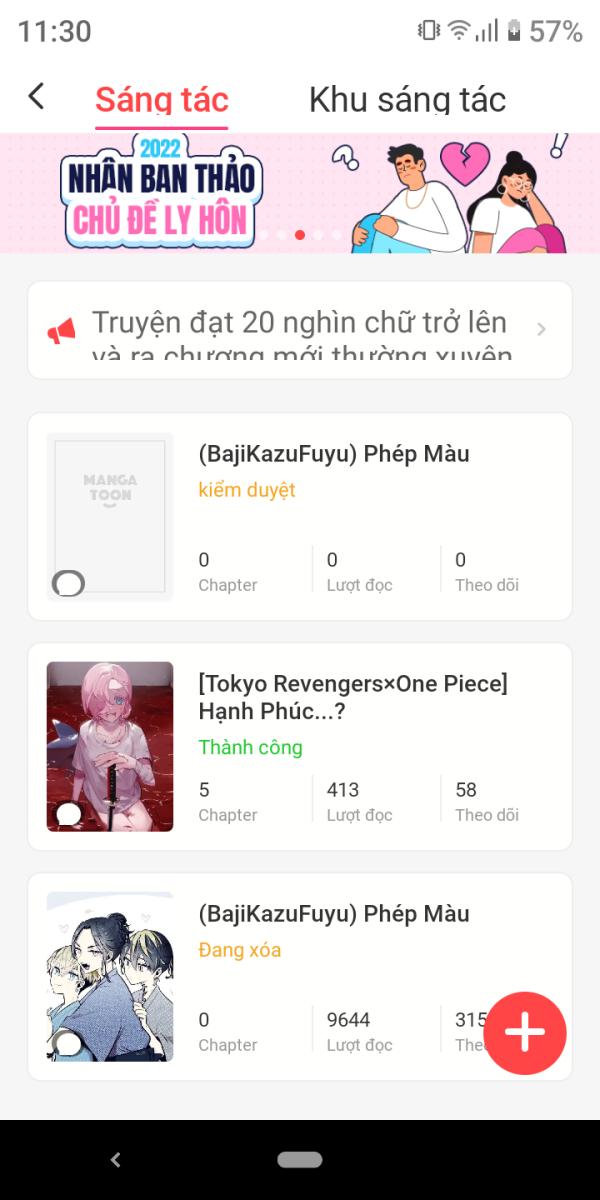The width and height of the screenshot is (600, 1200).
Task: Open the 2022 divorce-theme manuscript banner
Action: pyautogui.click(x=300, y=193)
